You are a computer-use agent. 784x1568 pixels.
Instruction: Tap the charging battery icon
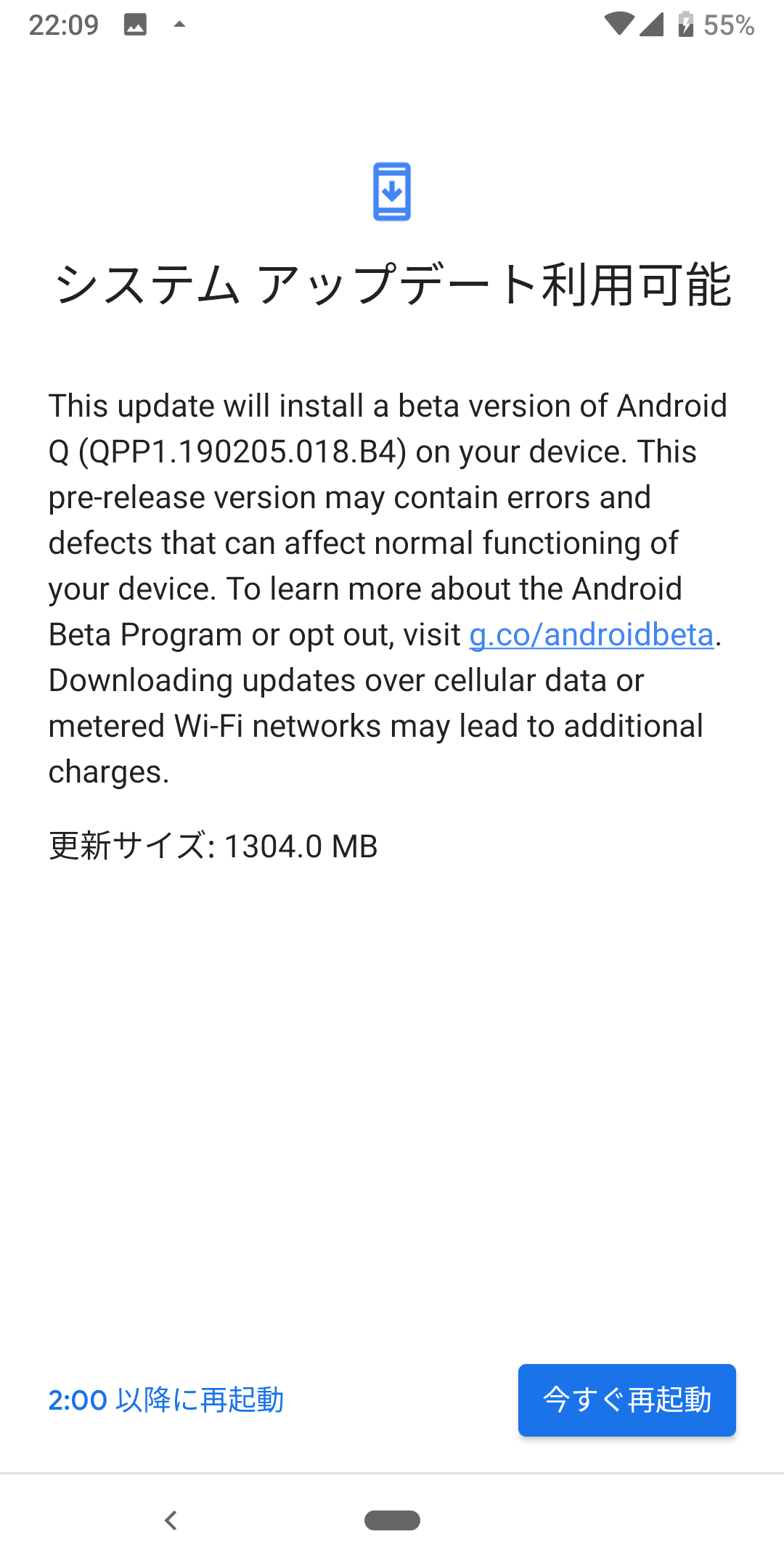685,24
